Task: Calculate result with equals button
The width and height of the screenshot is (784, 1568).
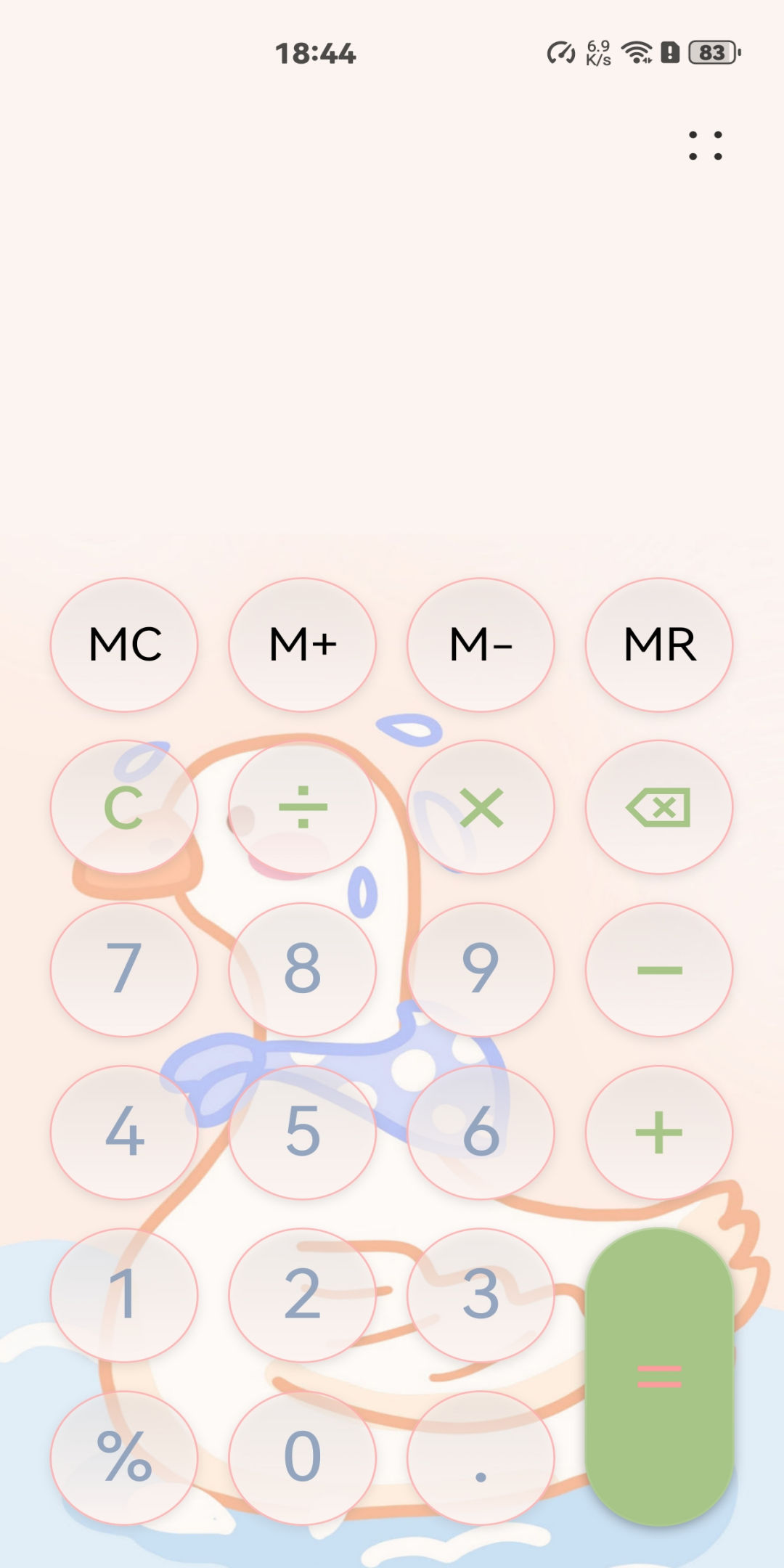Action: click(x=659, y=1376)
